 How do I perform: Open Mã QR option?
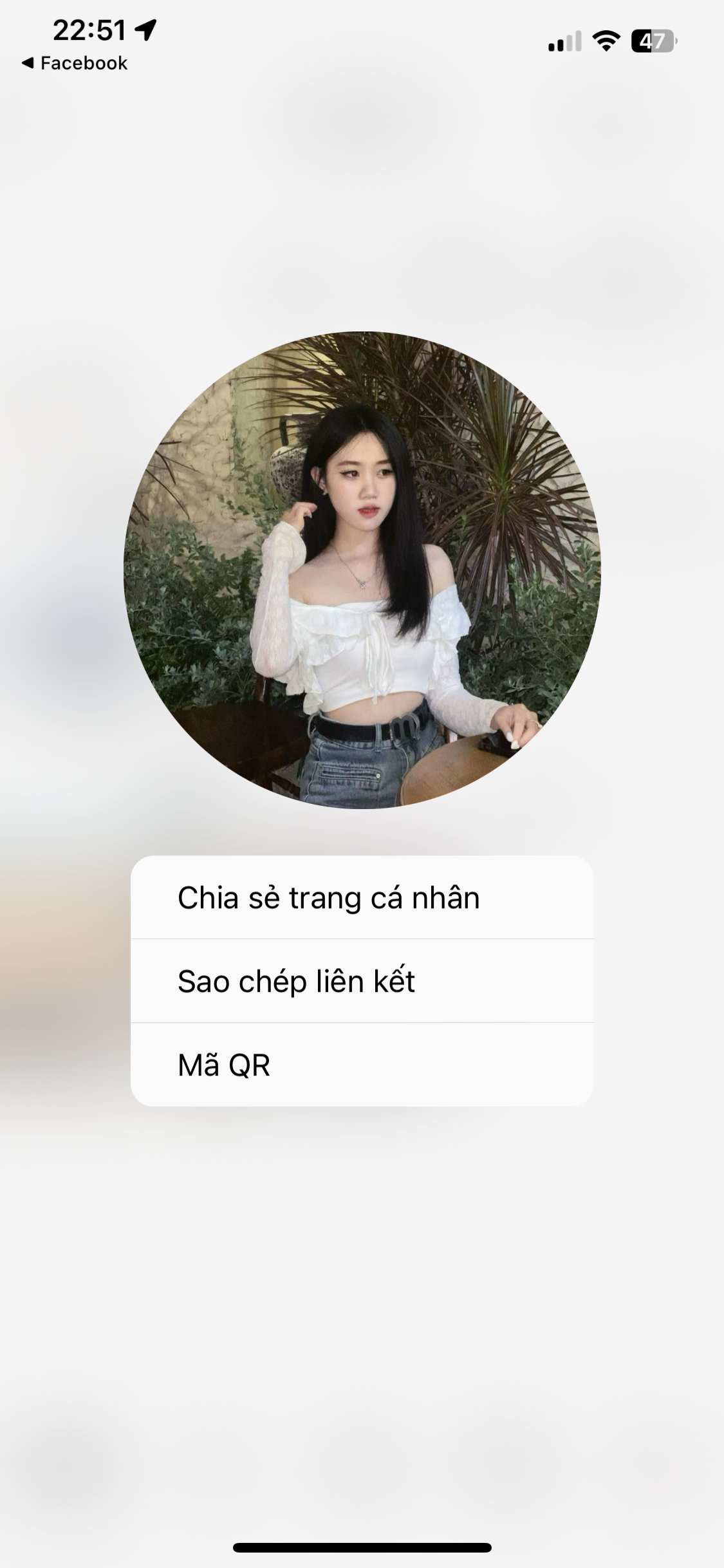click(362, 1065)
